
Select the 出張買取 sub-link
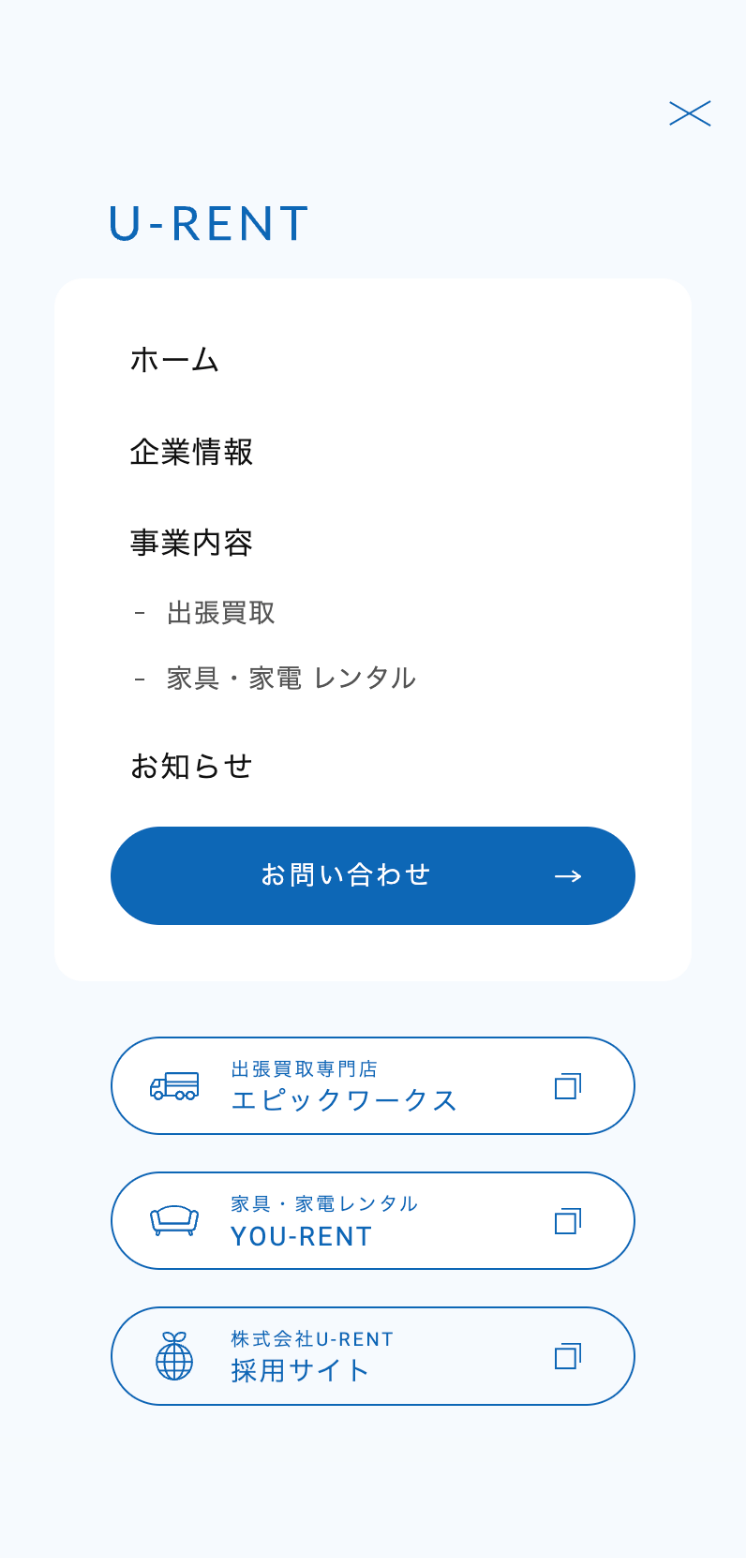click(x=222, y=612)
